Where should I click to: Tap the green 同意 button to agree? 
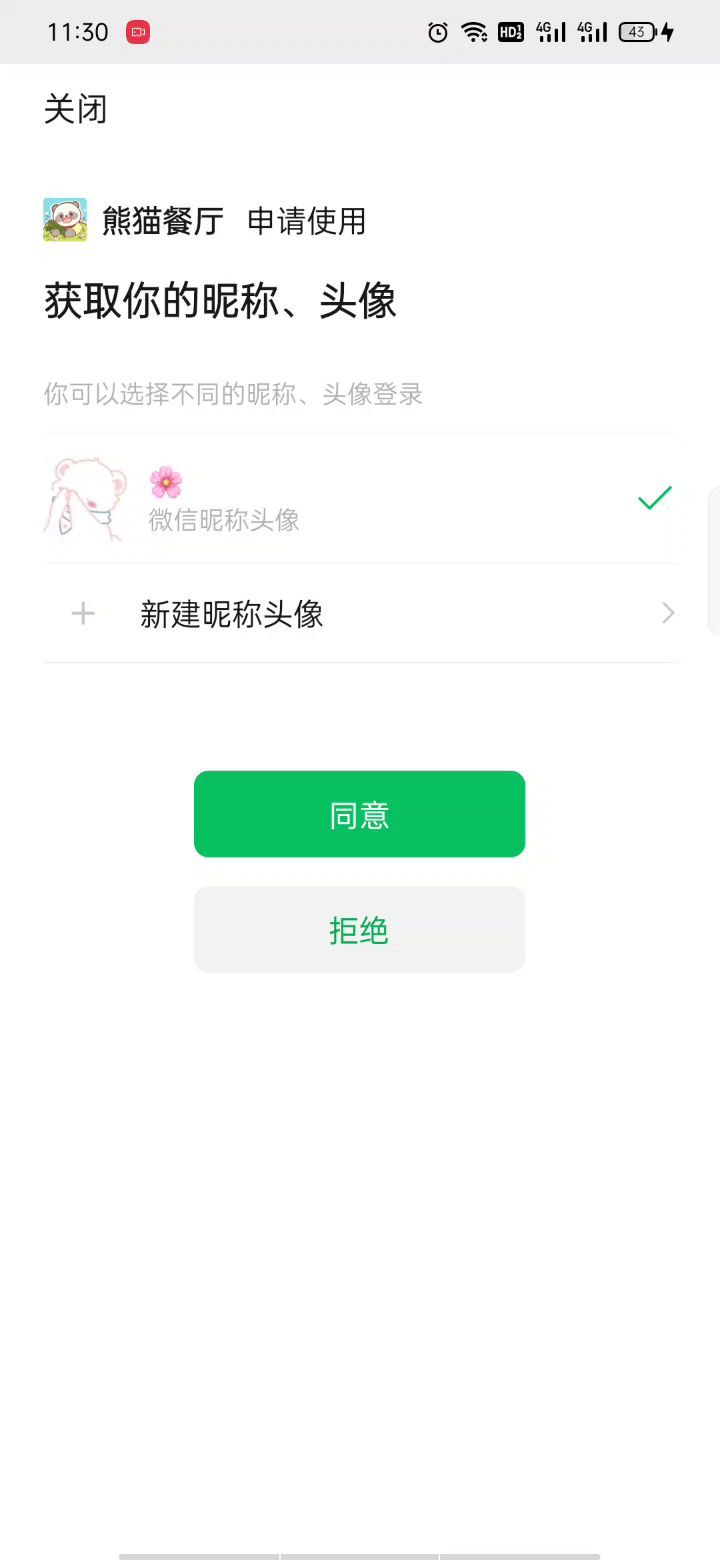pyautogui.click(x=359, y=814)
